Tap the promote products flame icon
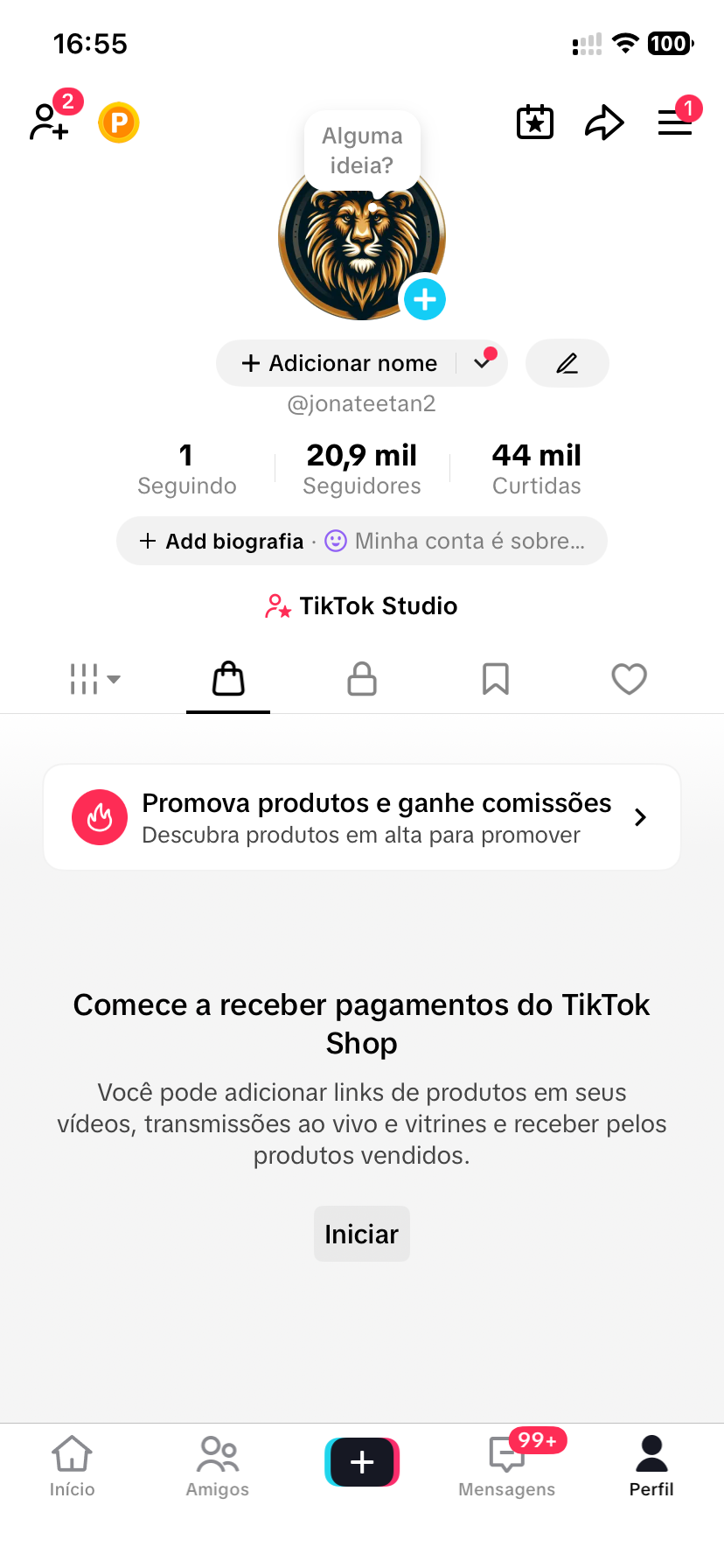 [100, 816]
